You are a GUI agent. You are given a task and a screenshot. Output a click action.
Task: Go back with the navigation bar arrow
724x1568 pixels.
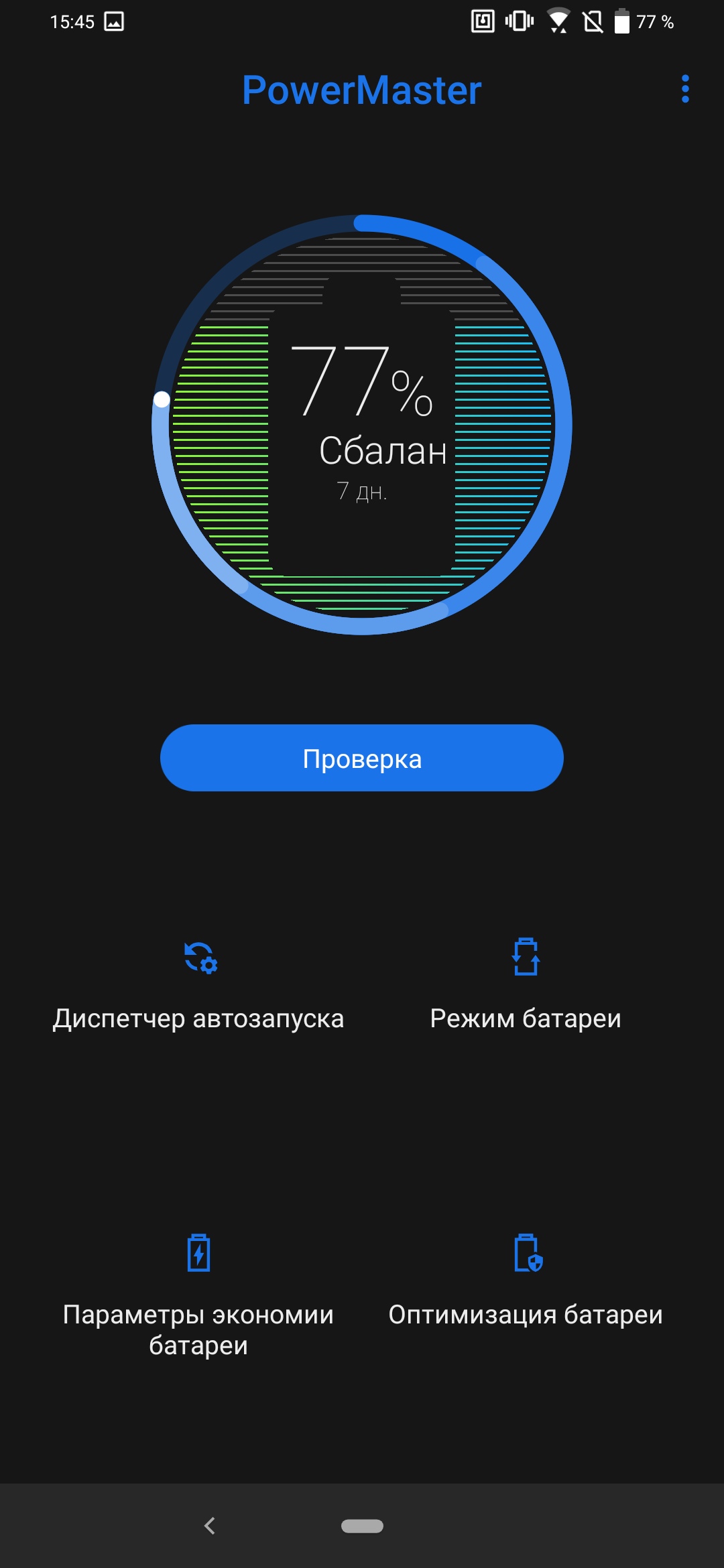pos(210,1526)
